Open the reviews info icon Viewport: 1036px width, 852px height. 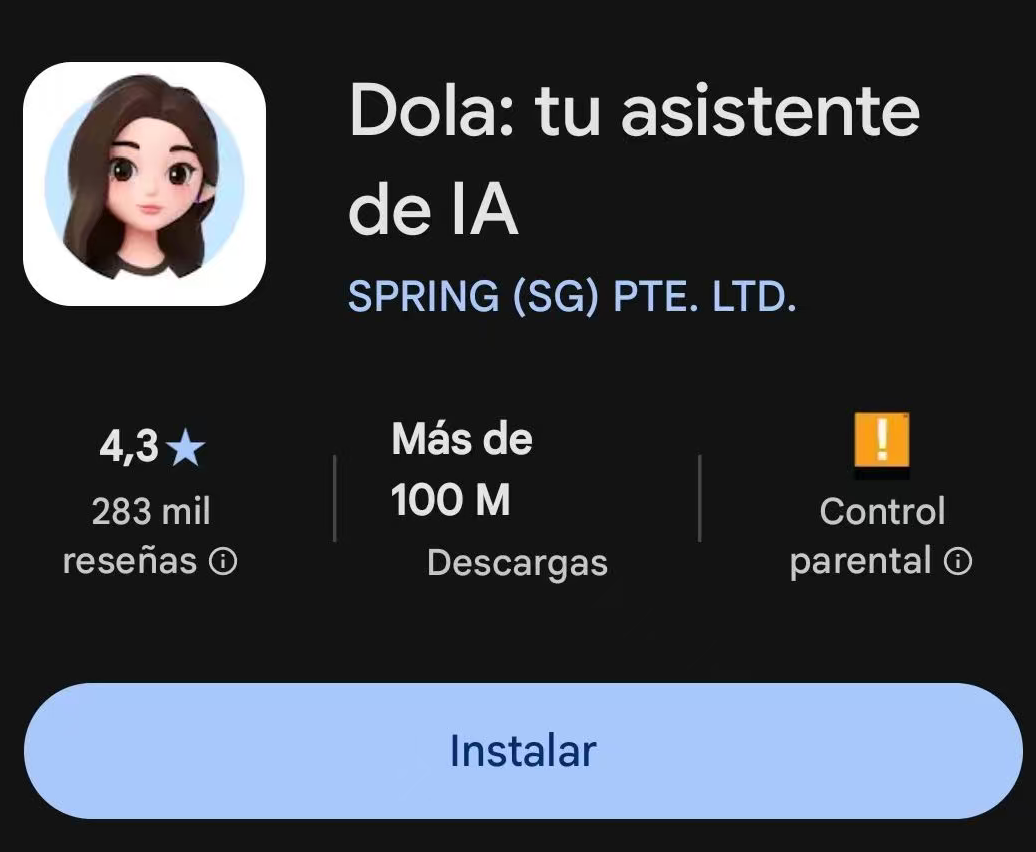[223, 563]
